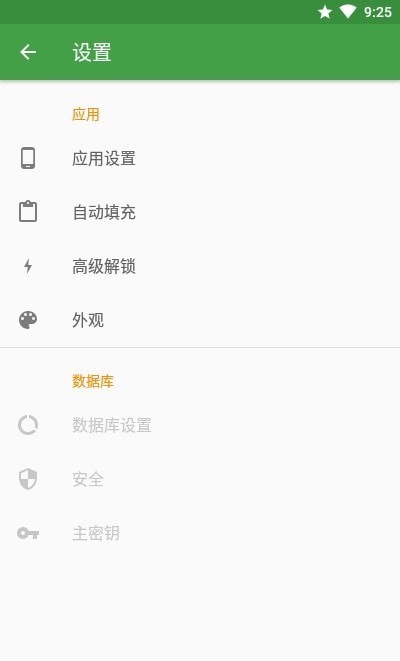Open the 外观 appearance settings
Screen dimensions: 400x661
[x=200, y=320]
